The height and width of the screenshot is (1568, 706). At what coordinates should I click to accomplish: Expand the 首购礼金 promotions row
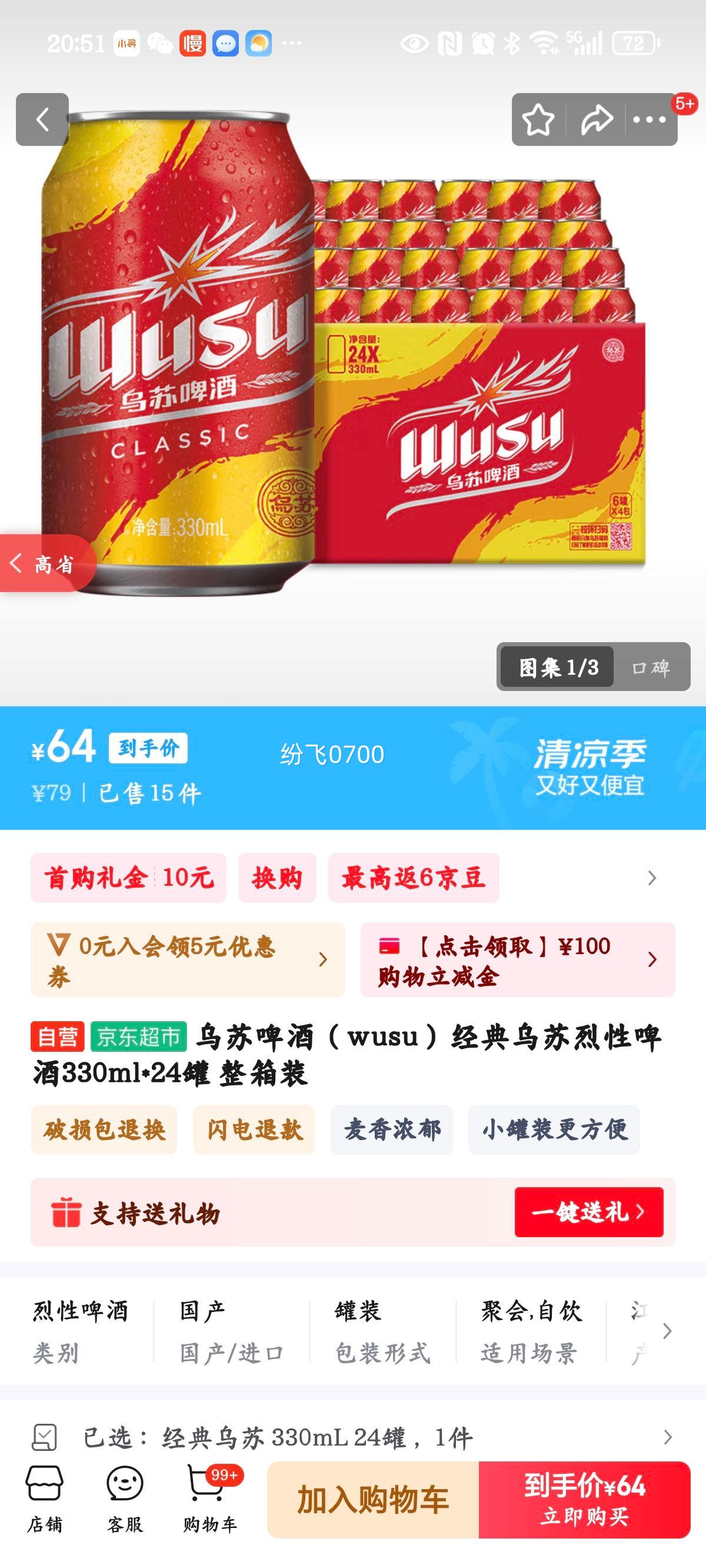pos(651,878)
